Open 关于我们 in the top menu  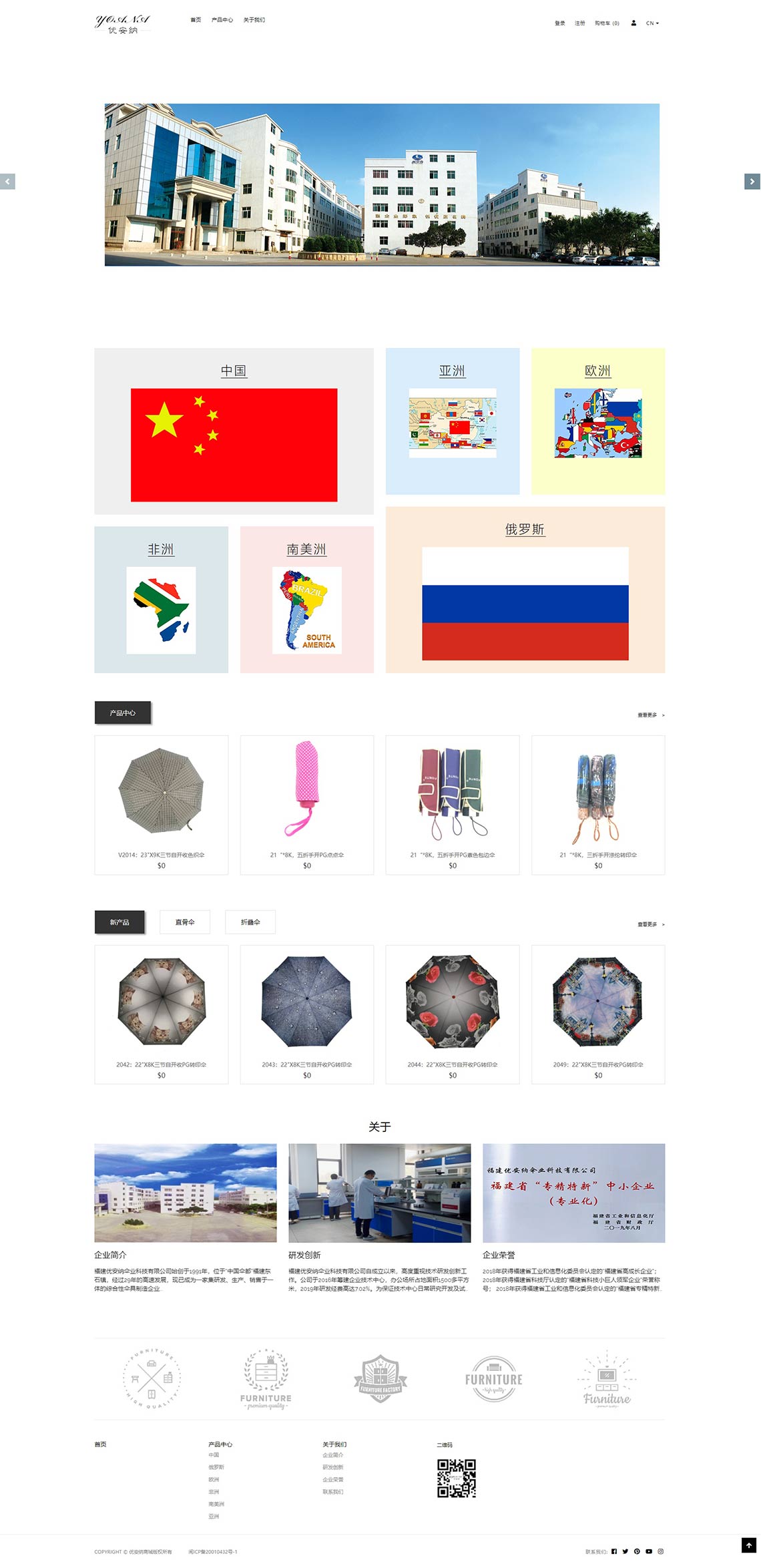254,20
